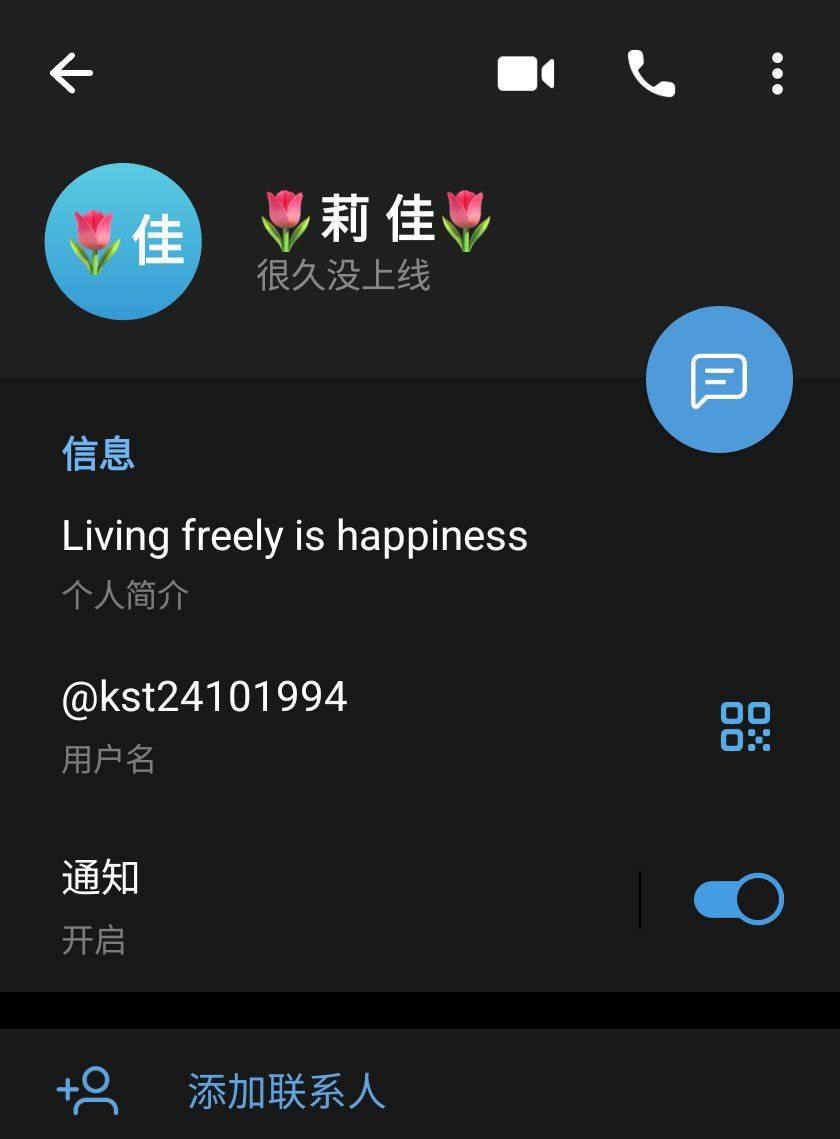Show the QR code for the username
Viewport: 840px width, 1139px height.
746,727
